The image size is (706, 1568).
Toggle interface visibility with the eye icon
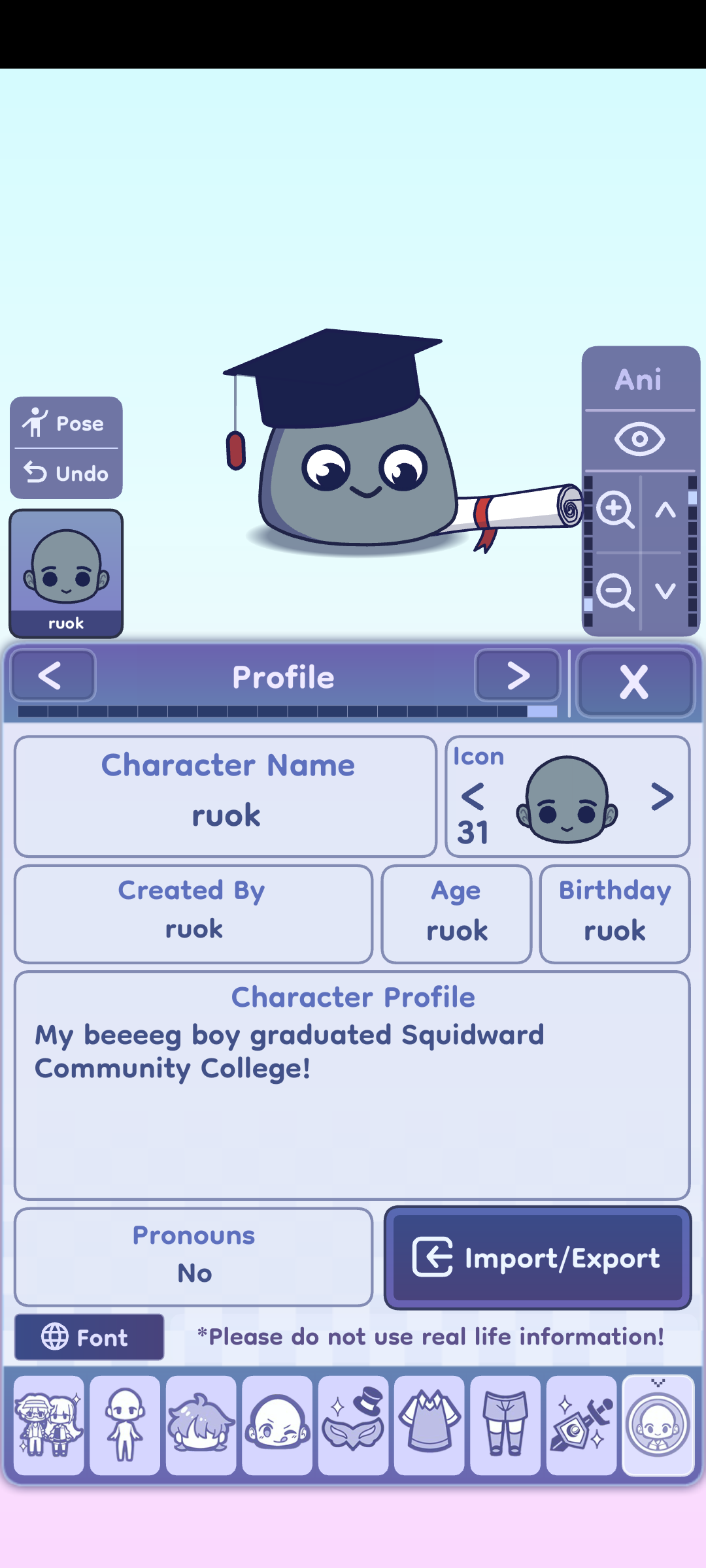tap(639, 439)
